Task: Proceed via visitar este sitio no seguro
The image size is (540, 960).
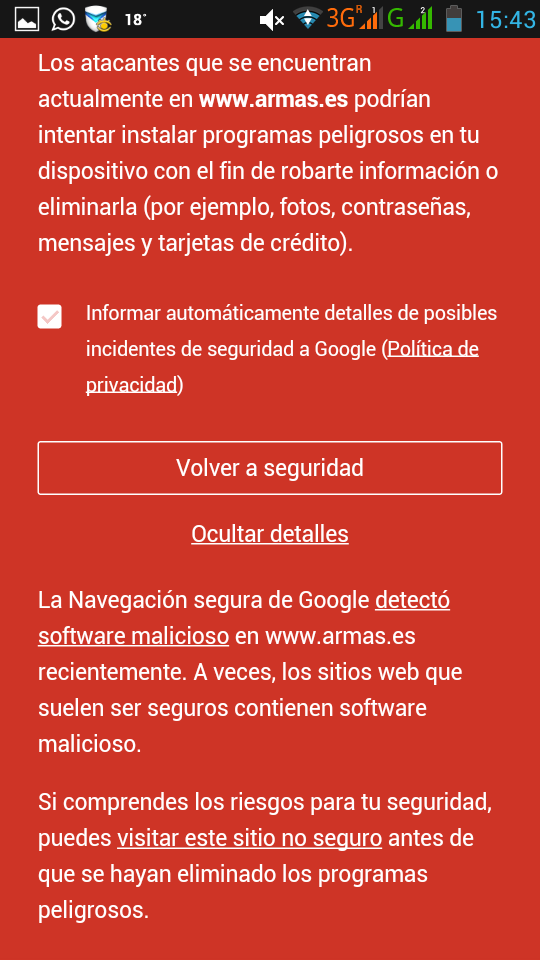Action: 250,838
